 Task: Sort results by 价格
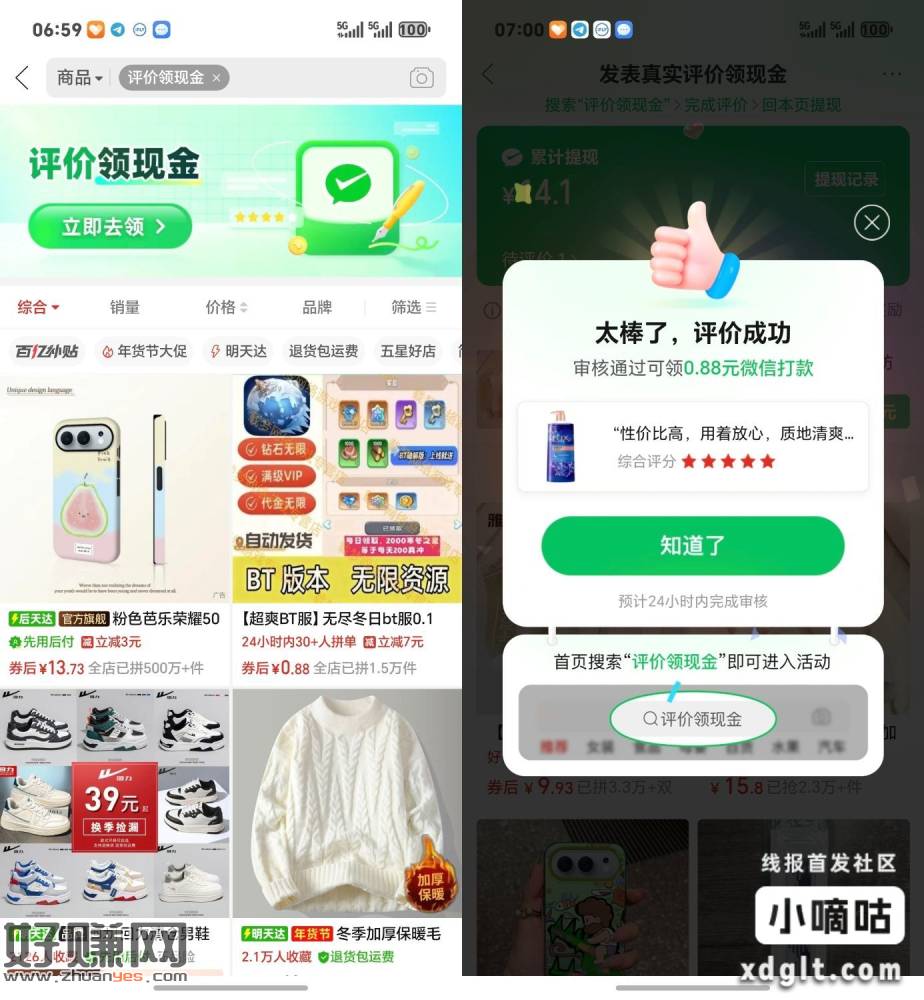[225, 307]
